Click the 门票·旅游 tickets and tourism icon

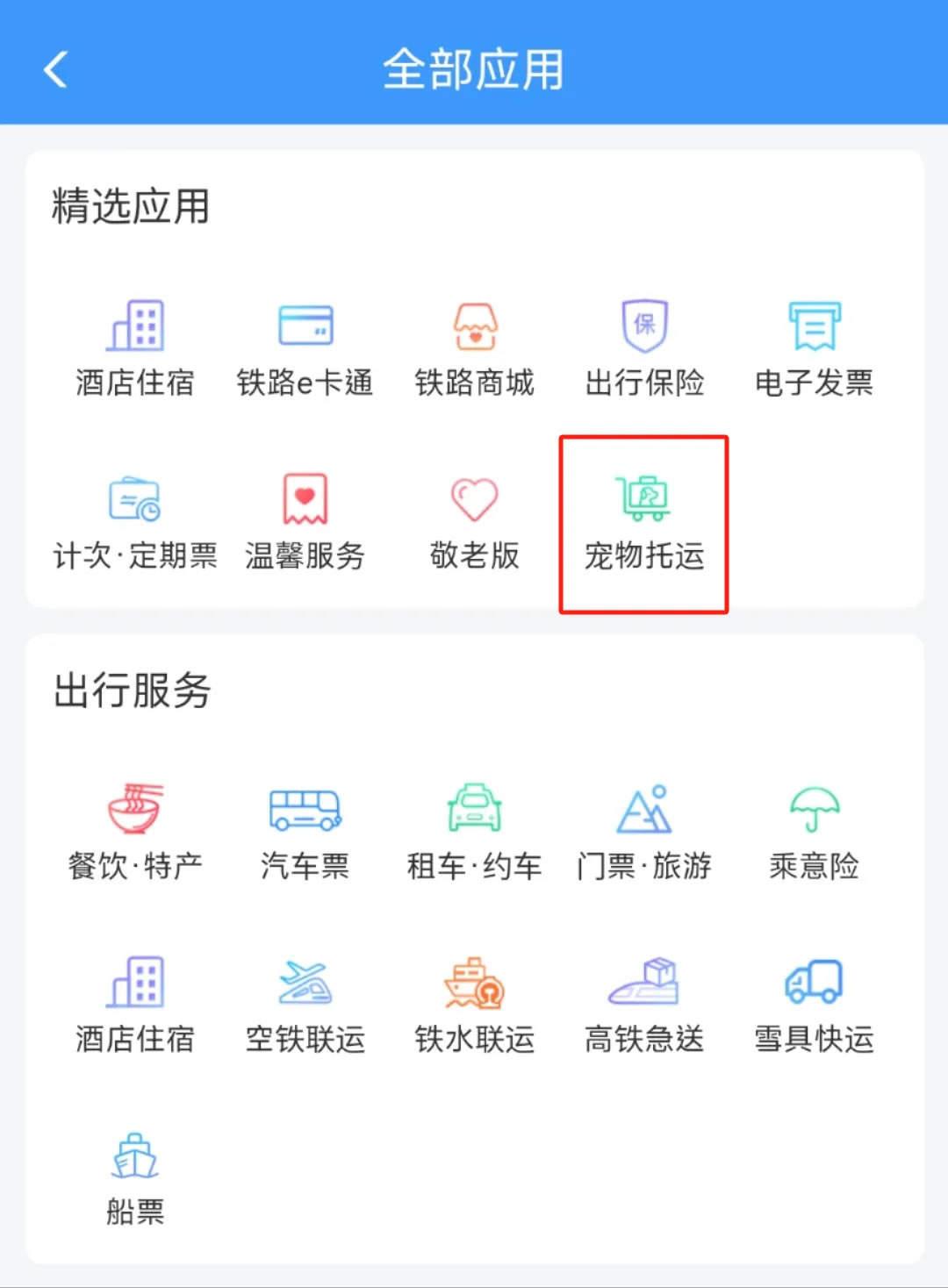pyautogui.click(x=643, y=829)
